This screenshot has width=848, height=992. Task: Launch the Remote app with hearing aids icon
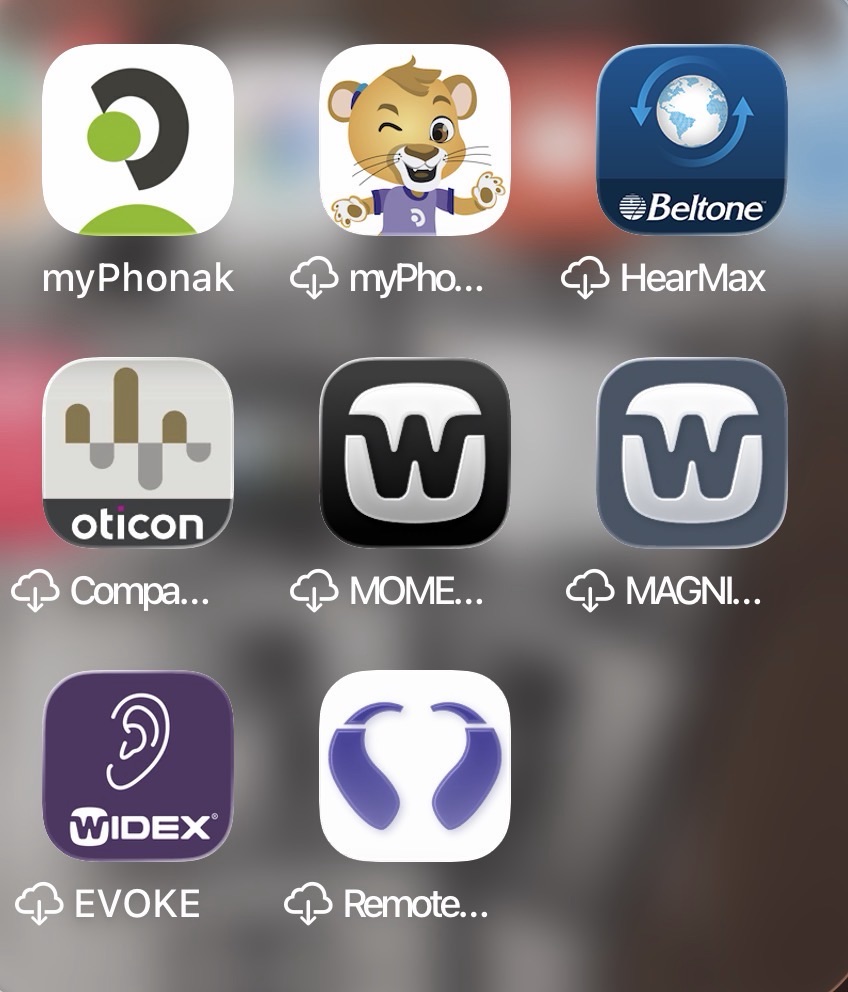(x=414, y=765)
